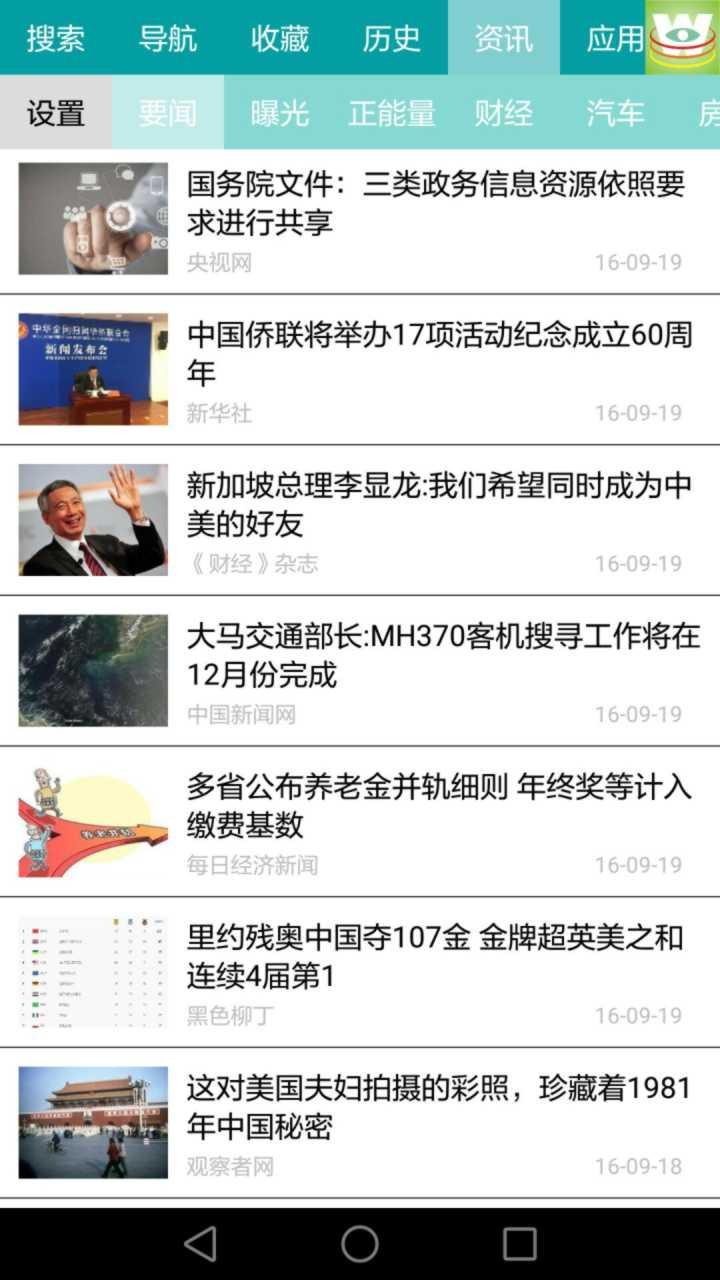
Task: Tap the Rio Paralympics medal table thumbnail
Action: pyautogui.click(x=92, y=970)
